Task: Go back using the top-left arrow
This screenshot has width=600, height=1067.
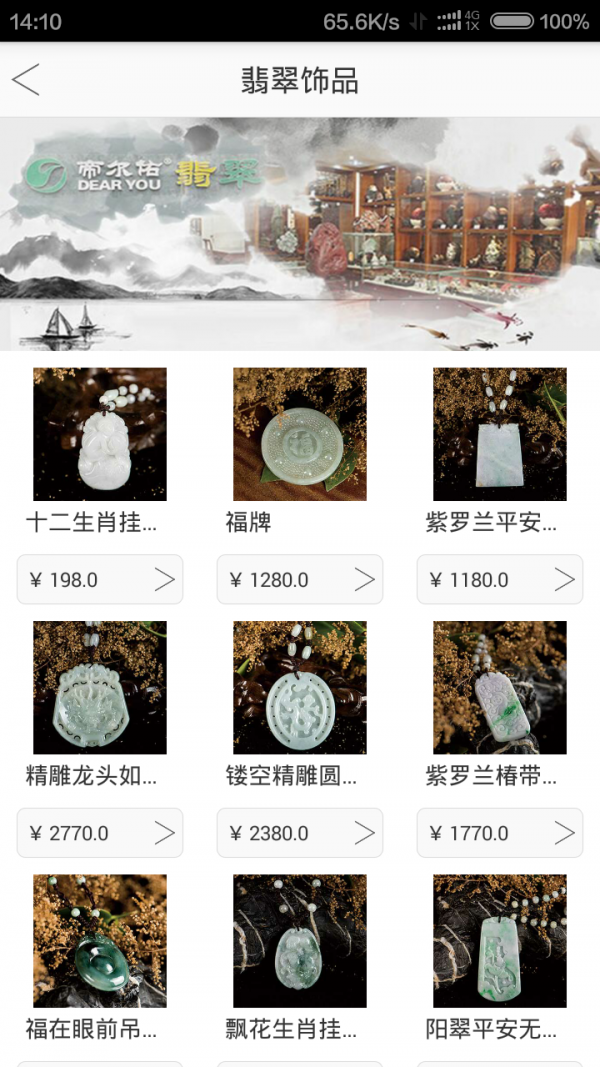Action: 27,80
